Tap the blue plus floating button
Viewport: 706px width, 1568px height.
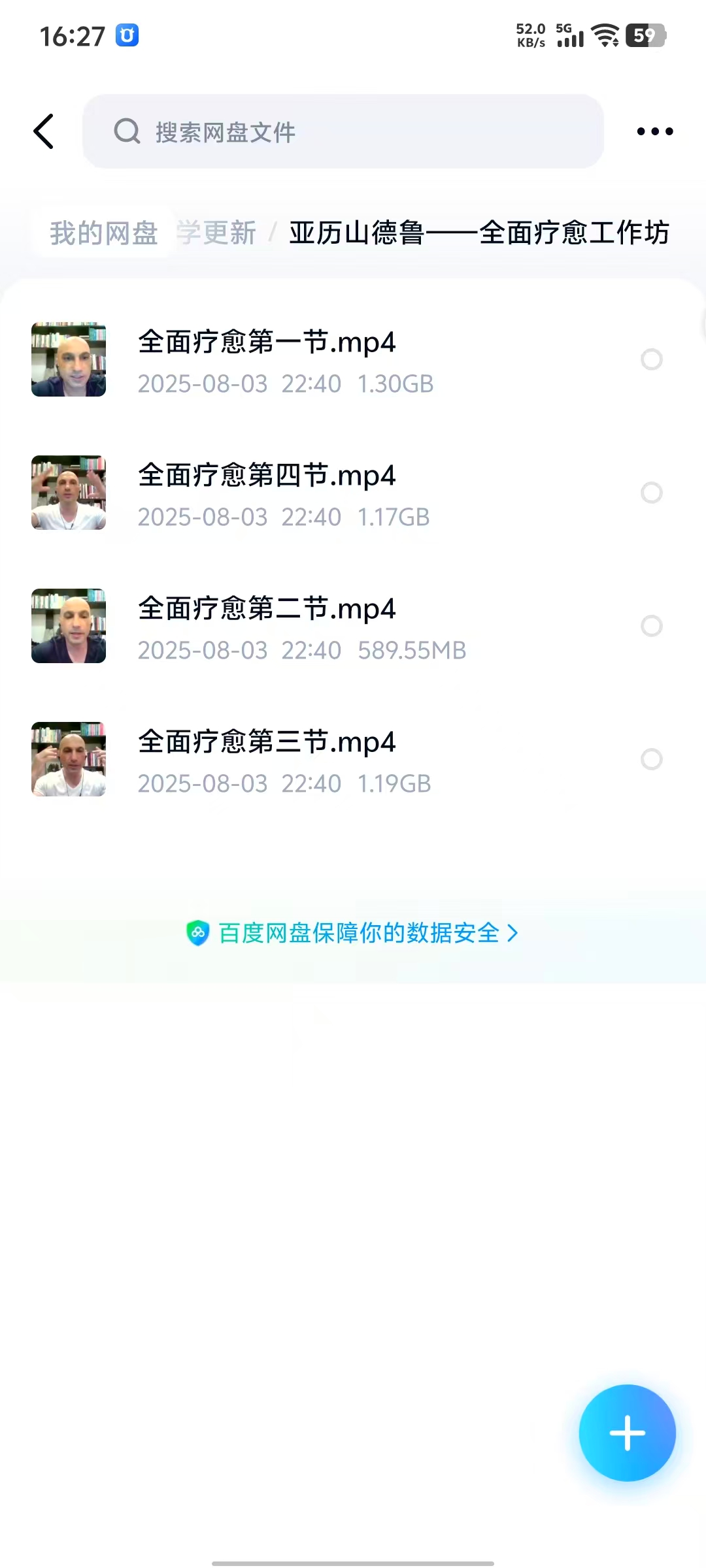(627, 1433)
